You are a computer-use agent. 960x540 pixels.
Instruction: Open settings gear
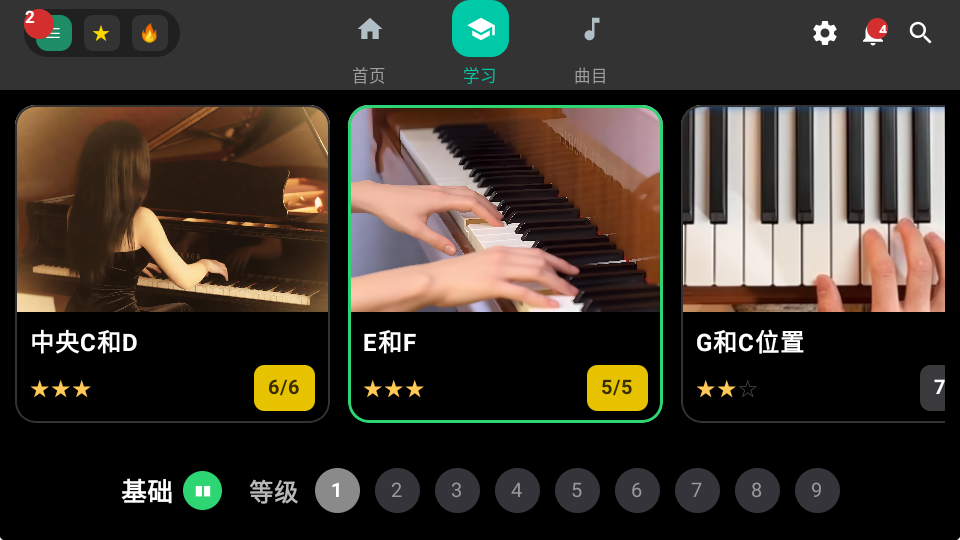click(x=825, y=33)
